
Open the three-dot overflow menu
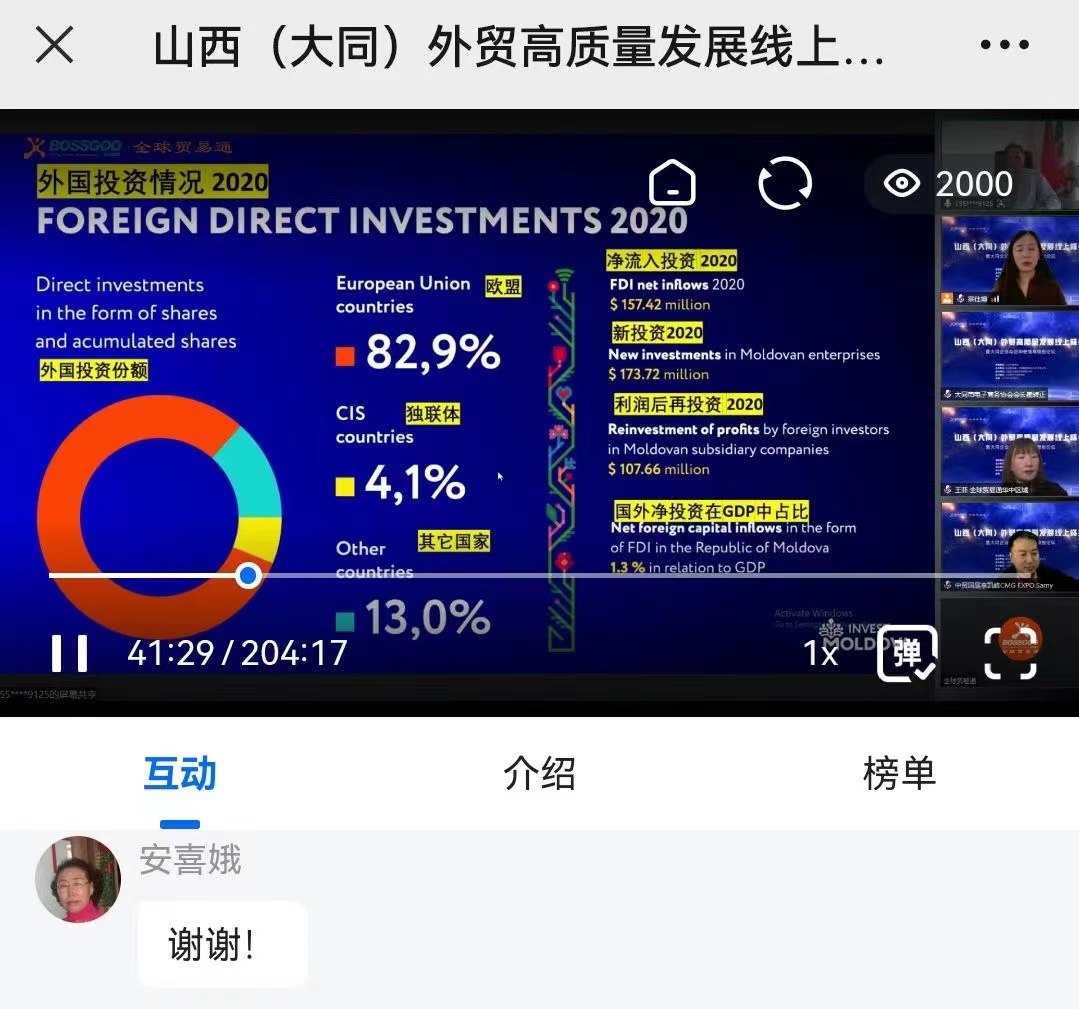(1005, 45)
